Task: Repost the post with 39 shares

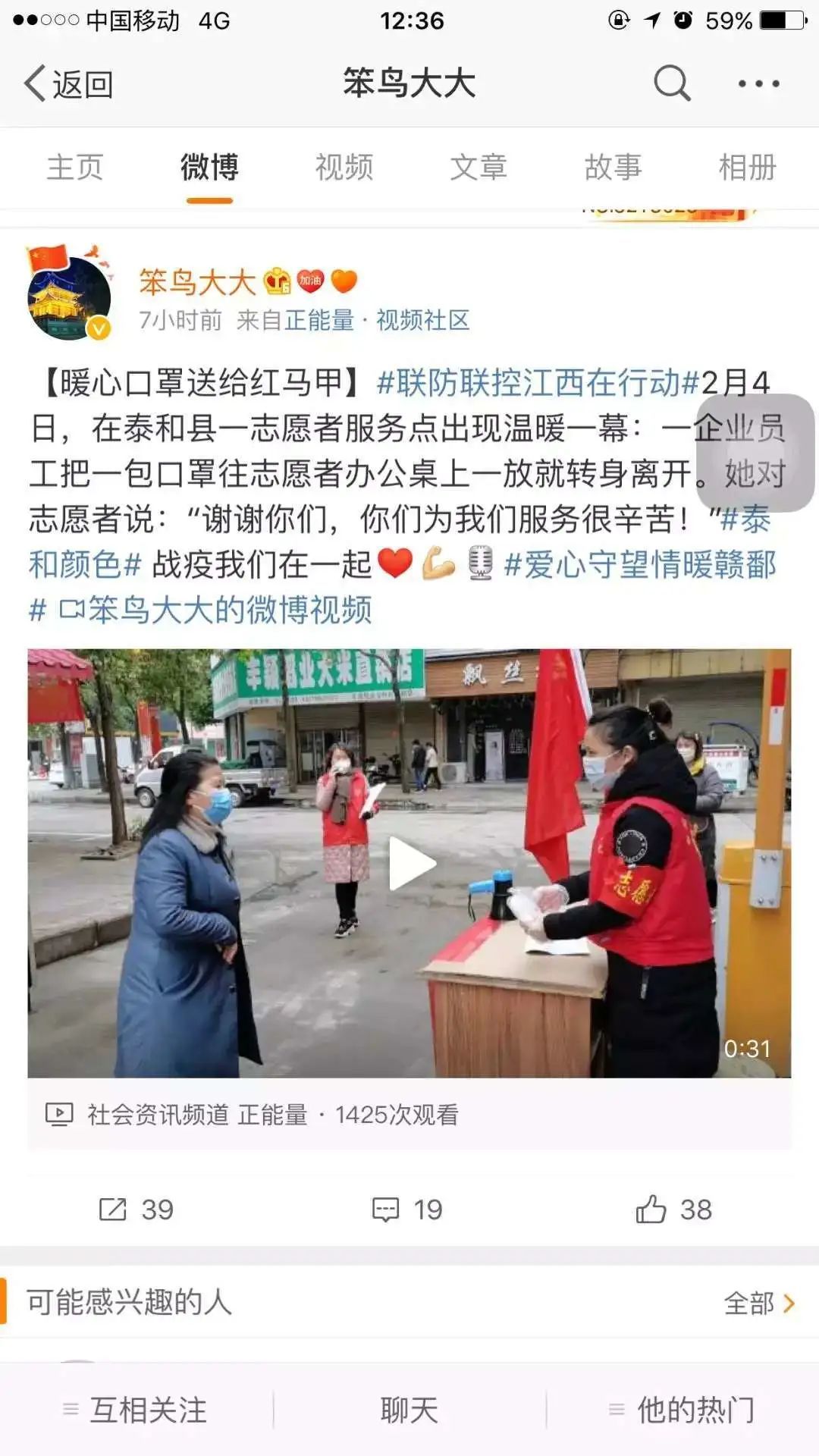Action: (136, 1209)
